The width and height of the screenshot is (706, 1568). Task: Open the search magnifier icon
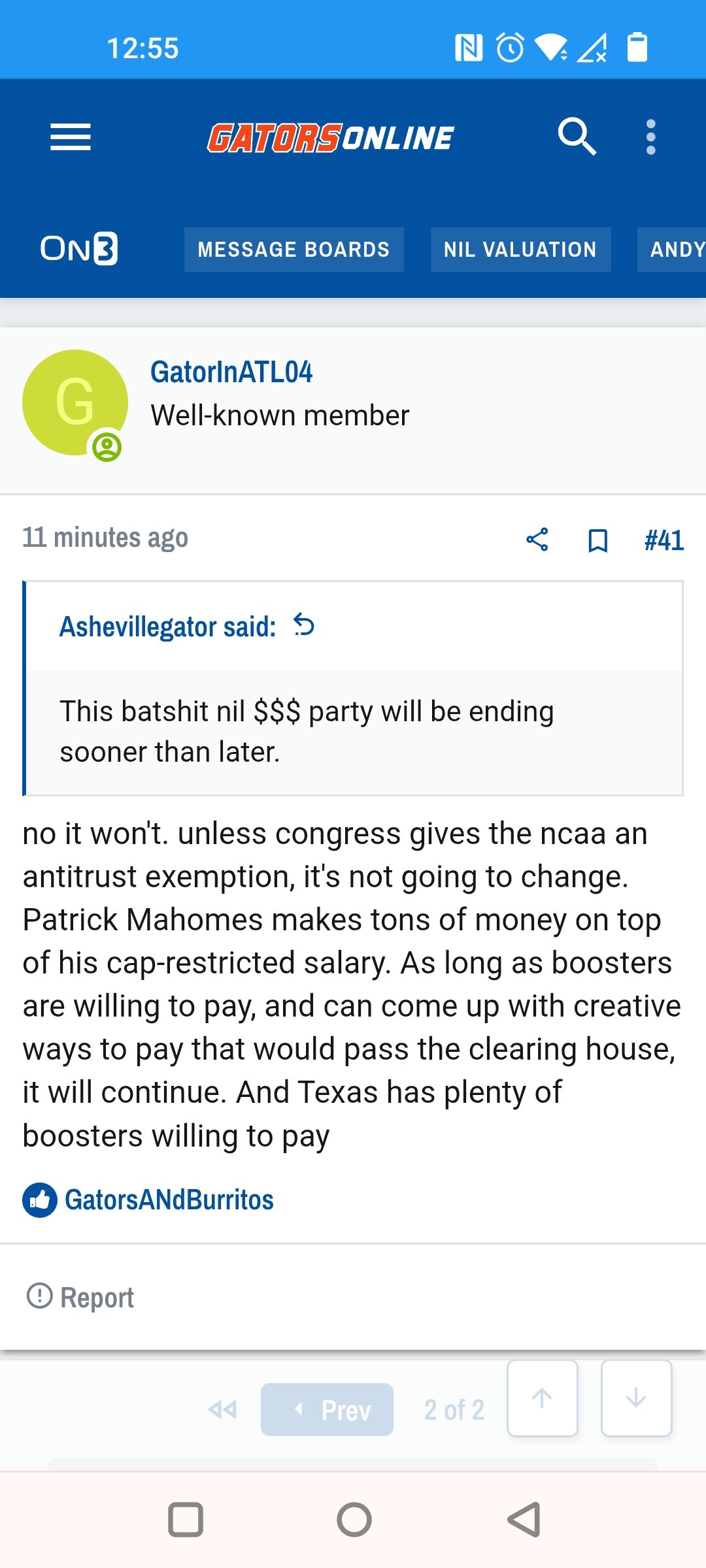pyautogui.click(x=577, y=137)
